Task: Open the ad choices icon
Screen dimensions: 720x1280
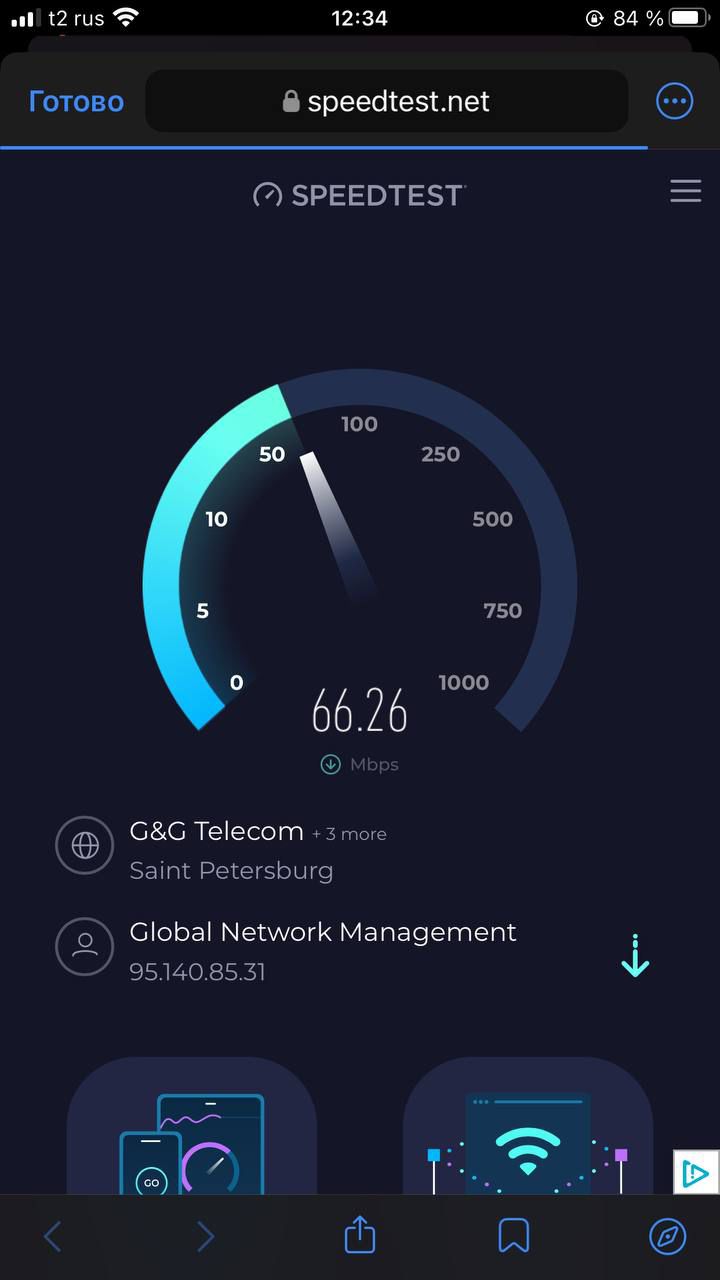Action: [x=696, y=1172]
